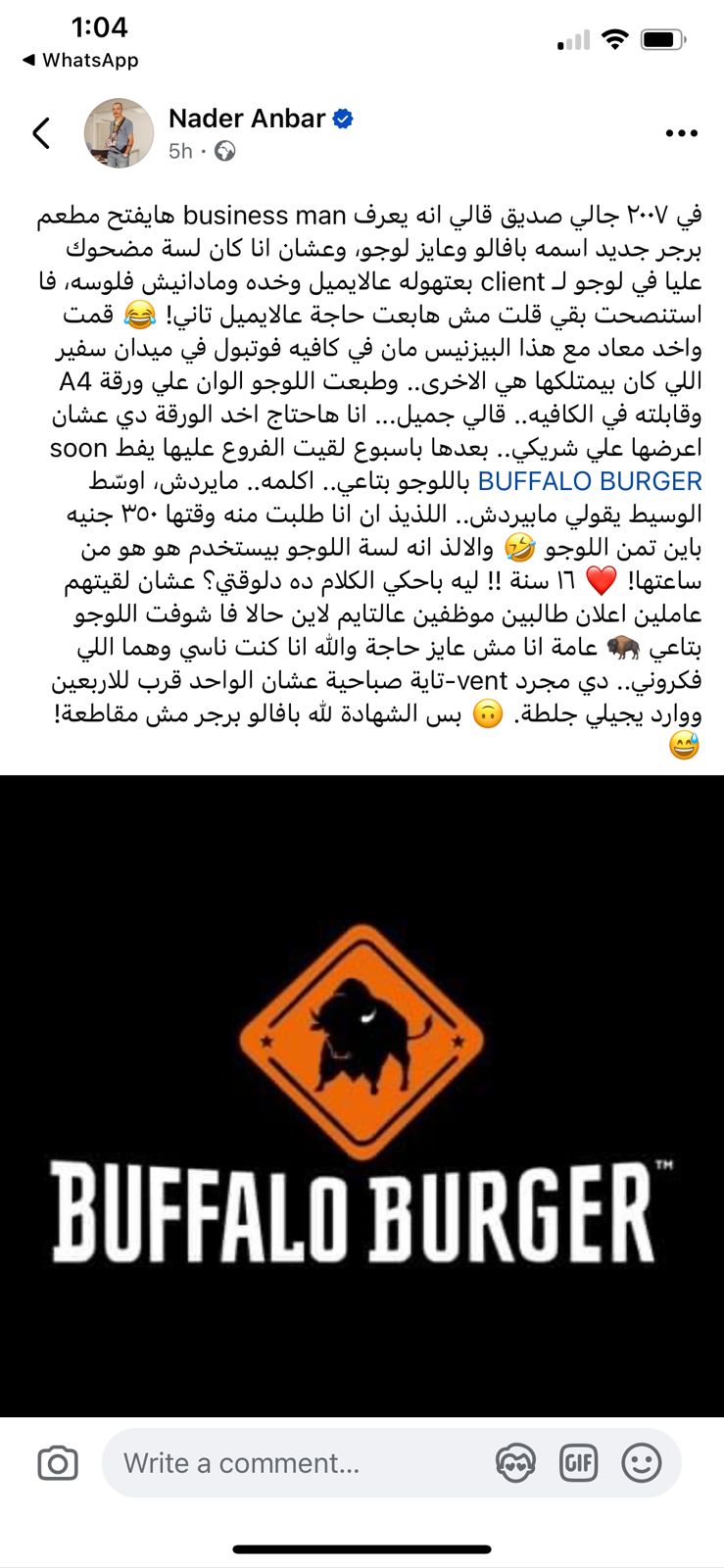
Task: Open the avatar stickers picker
Action: pos(515,1463)
